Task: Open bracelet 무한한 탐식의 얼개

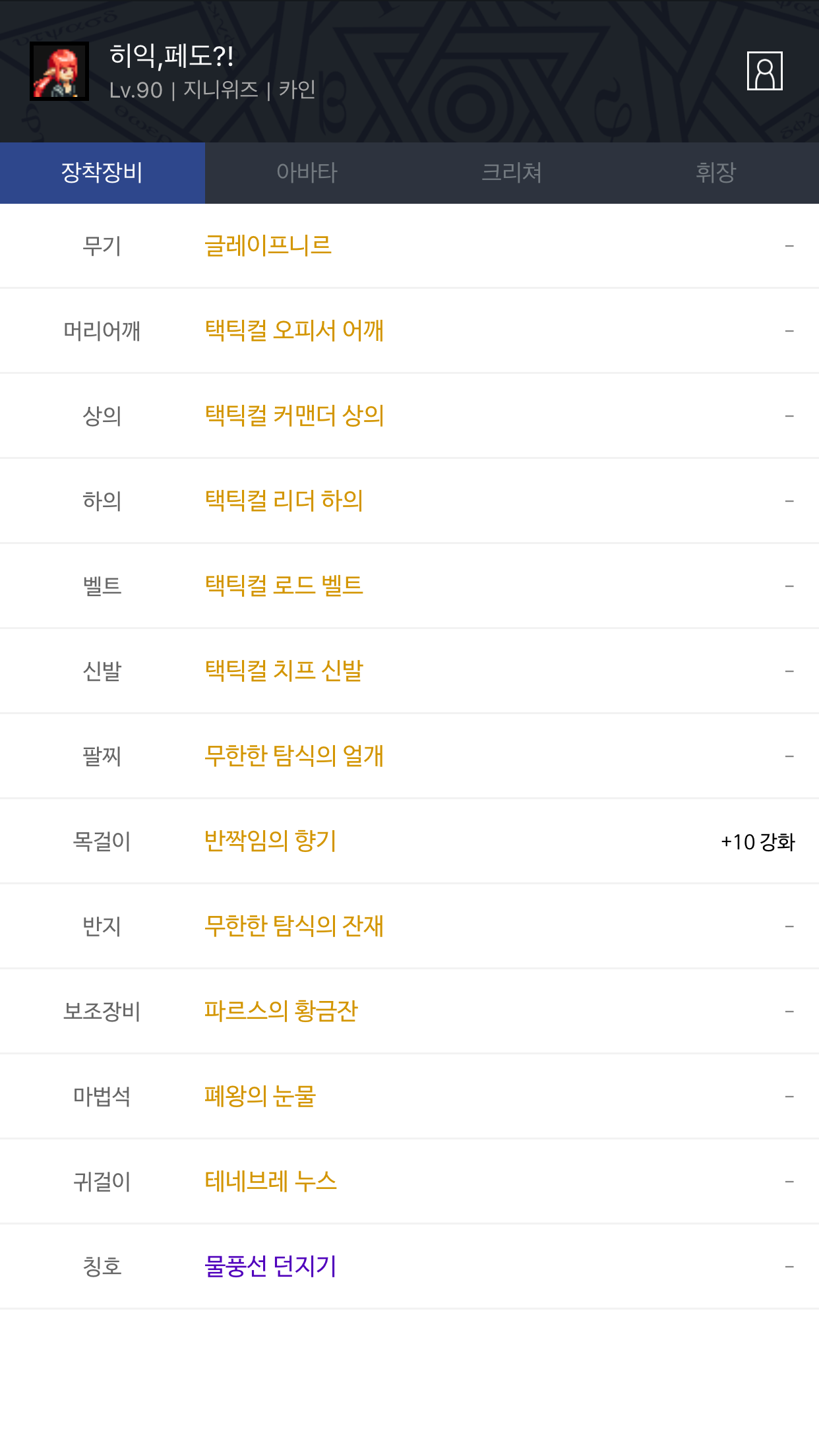Action: click(x=294, y=756)
